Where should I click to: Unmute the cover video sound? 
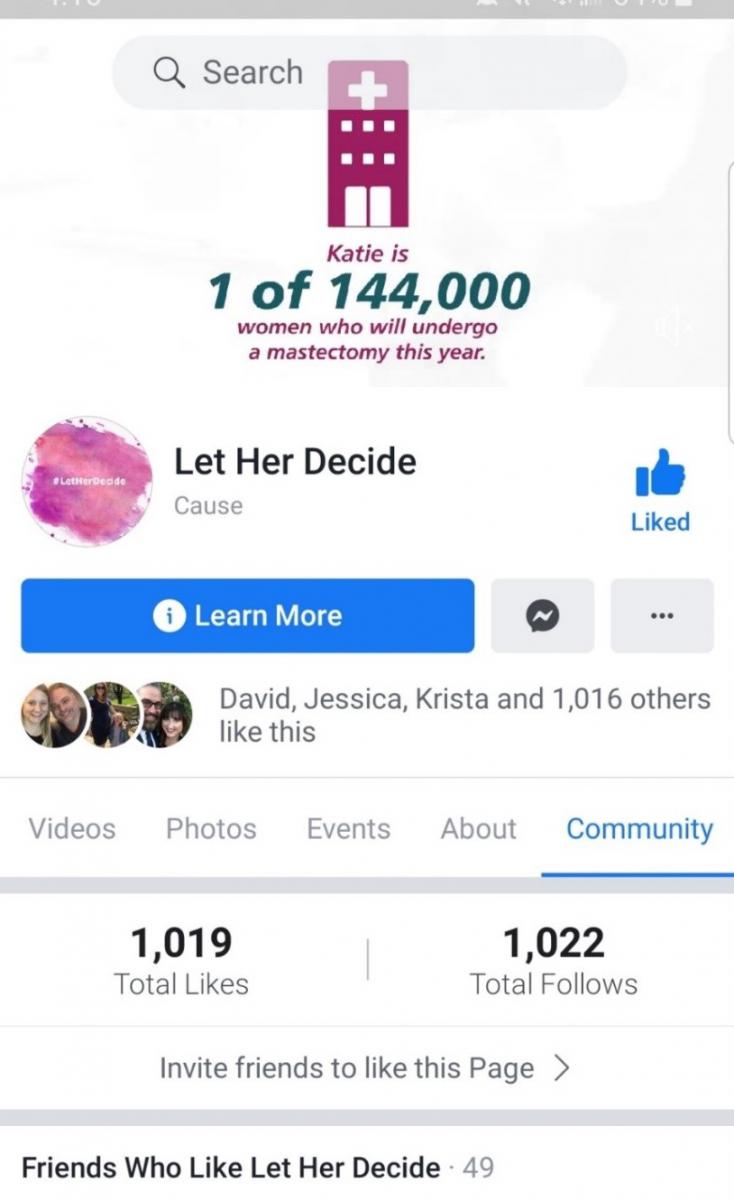[672, 326]
